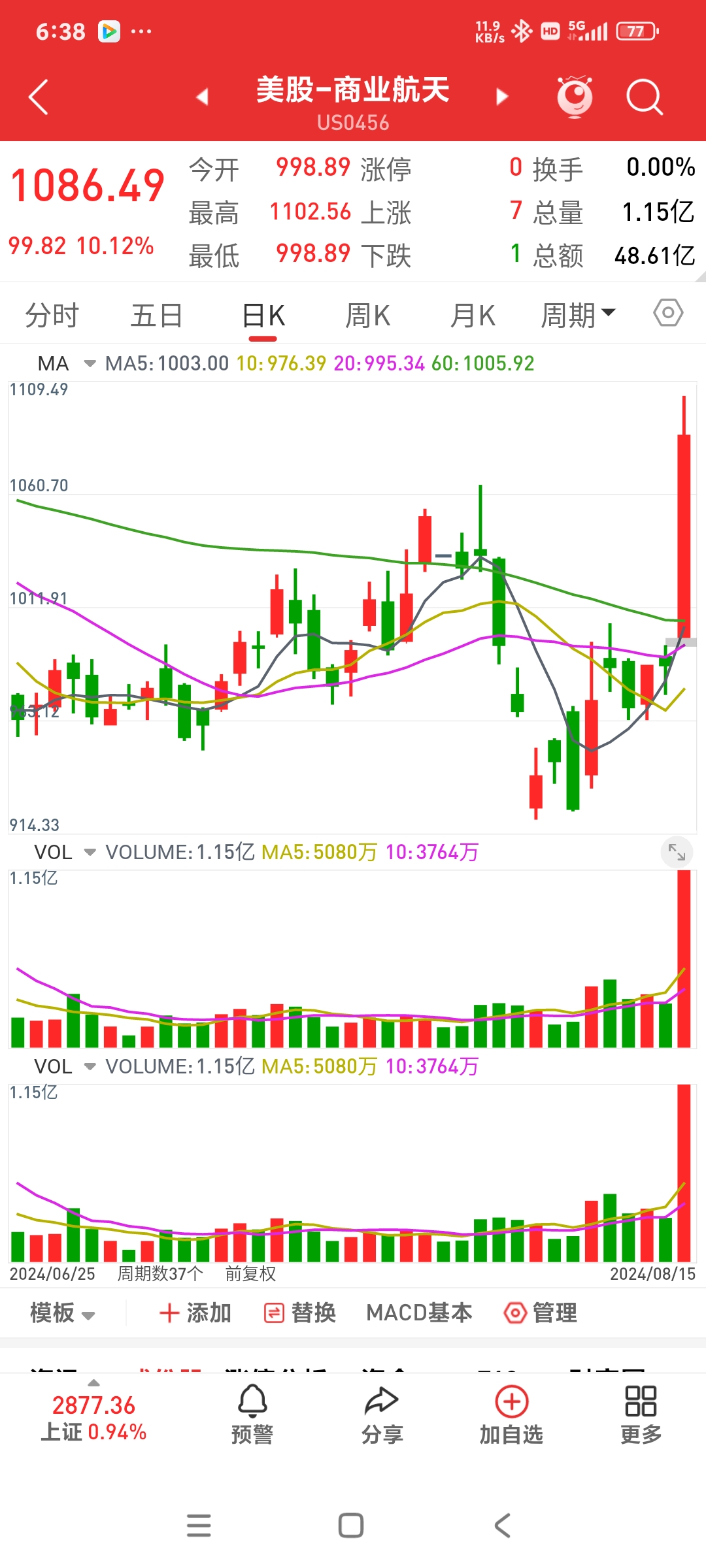Viewport: 706px width, 1568px height.
Task: Switch to the 五日 chart tab
Action: point(157,316)
